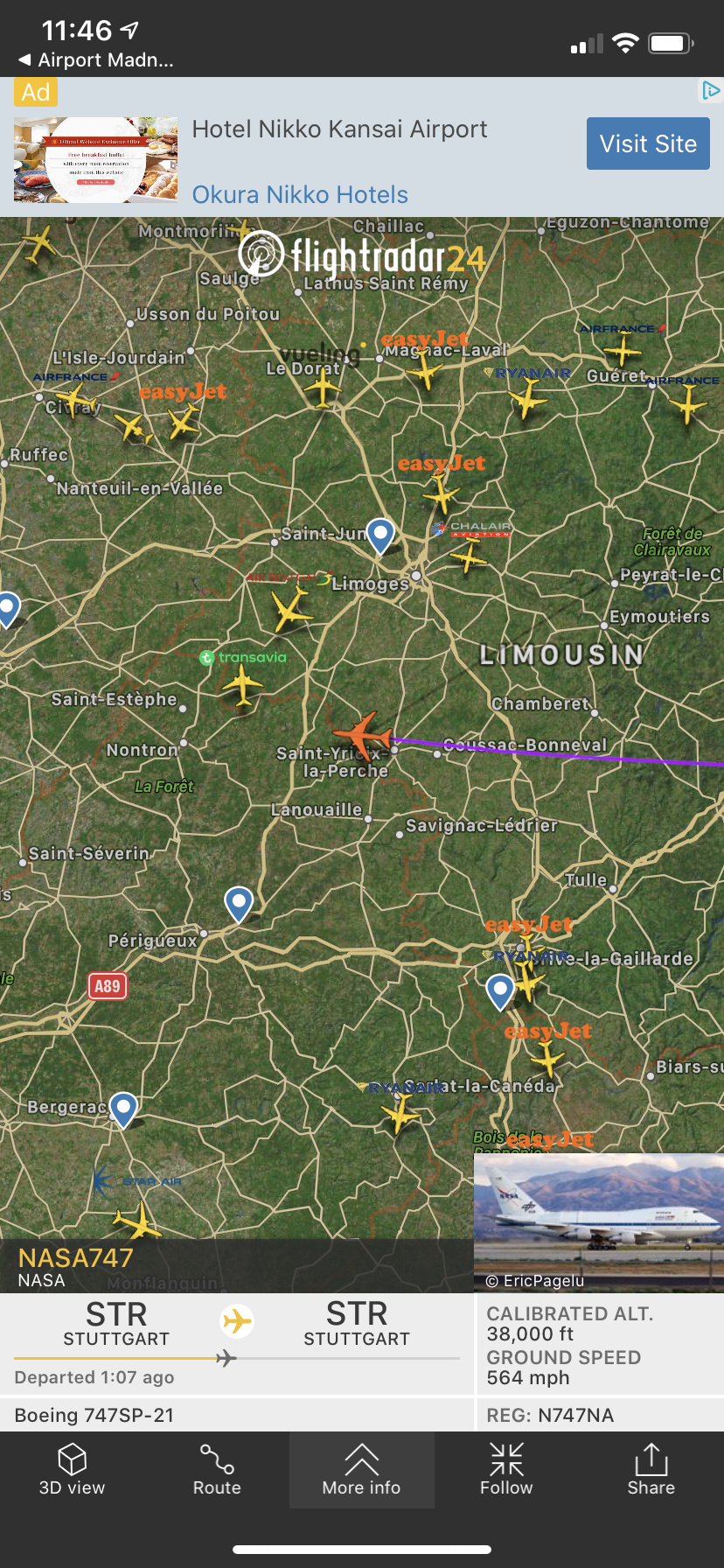The height and width of the screenshot is (1568, 724).
Task: Tap the Limoges airport pin
Action: 380,534
